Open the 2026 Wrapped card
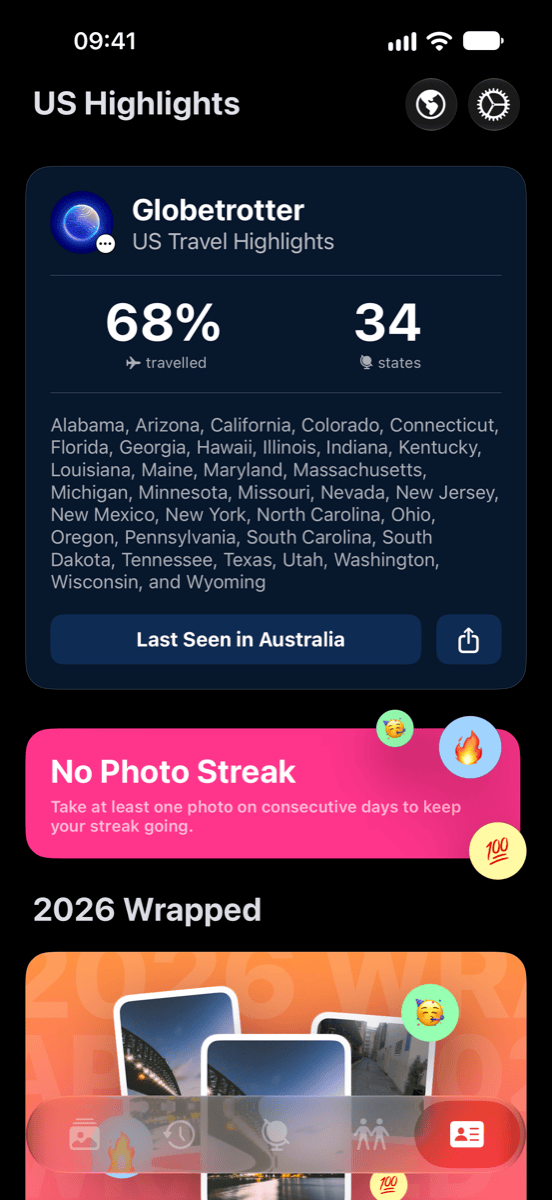 coord(276,1075)
